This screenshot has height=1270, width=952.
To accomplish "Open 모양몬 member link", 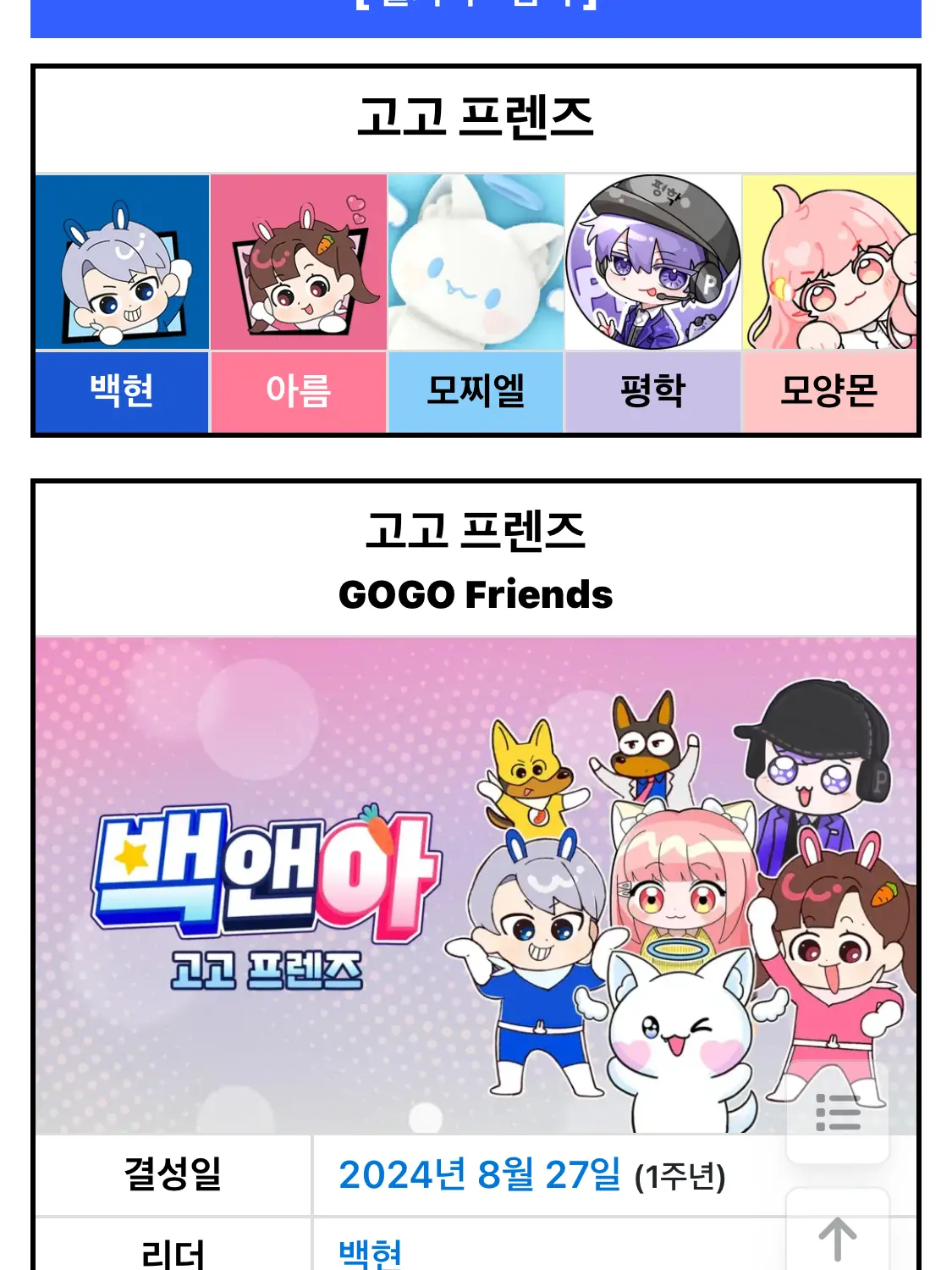I will point(828,391).
